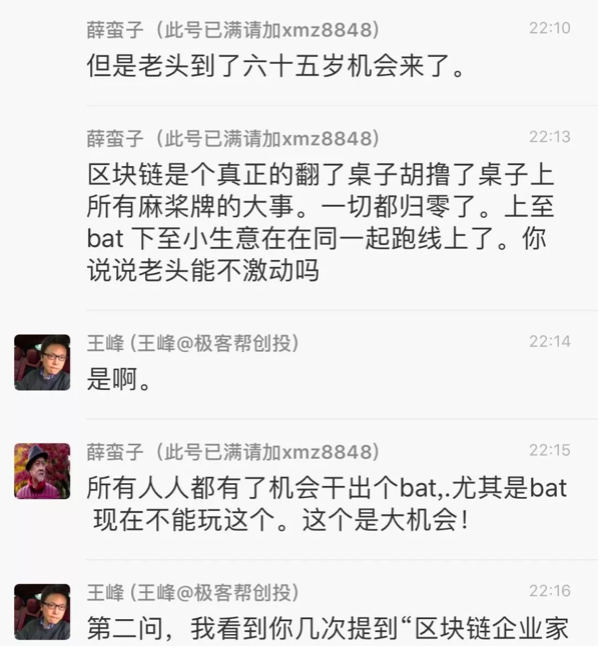
Task: Open 薛蛮子's avatar at the 22:15 message
Action: point(42,471)
